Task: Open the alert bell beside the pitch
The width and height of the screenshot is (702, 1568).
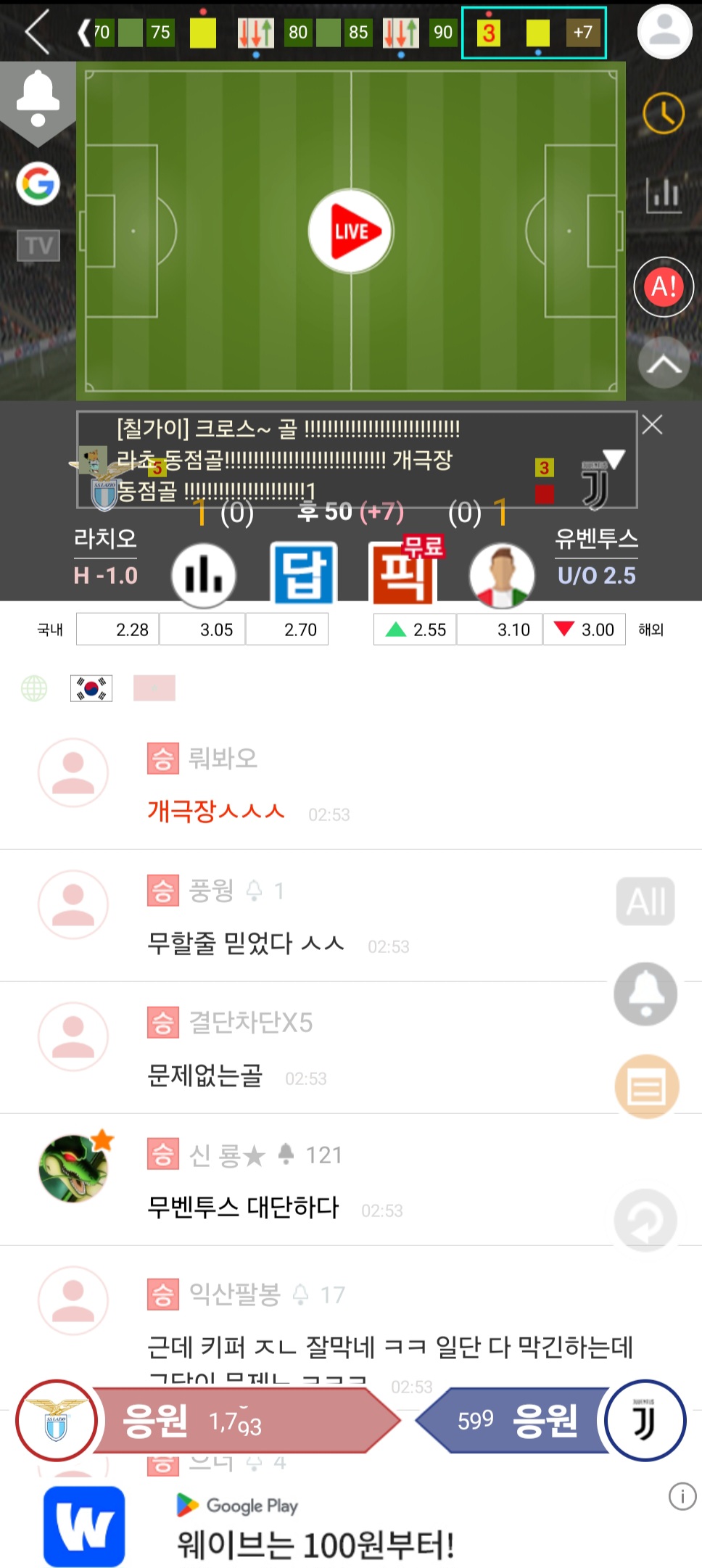Action: pyautogui.click(x=38, y=100)
